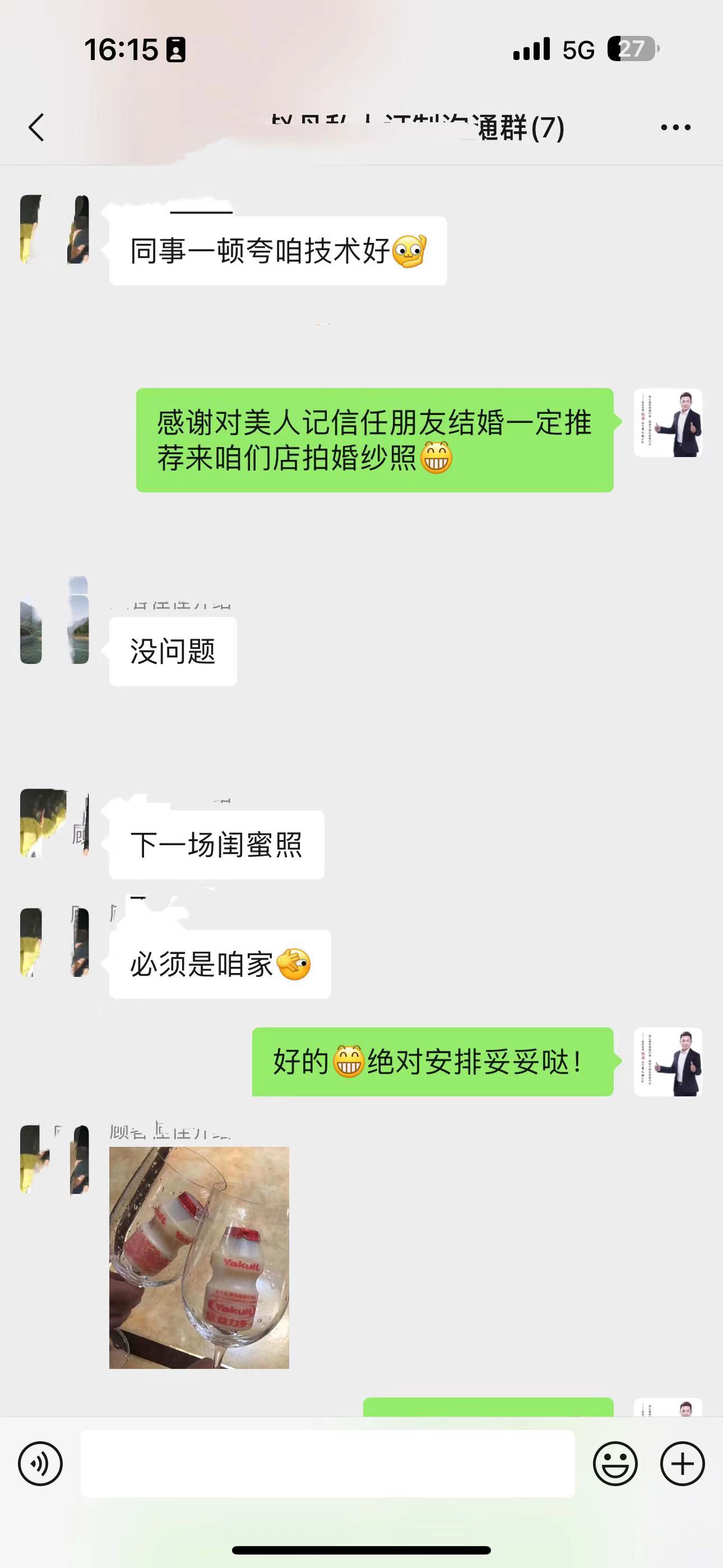Tap the avatar beside 同事一顿夸咱技术好 message
This screenshot has width=723, height=1568.
[x=55, y=229]
